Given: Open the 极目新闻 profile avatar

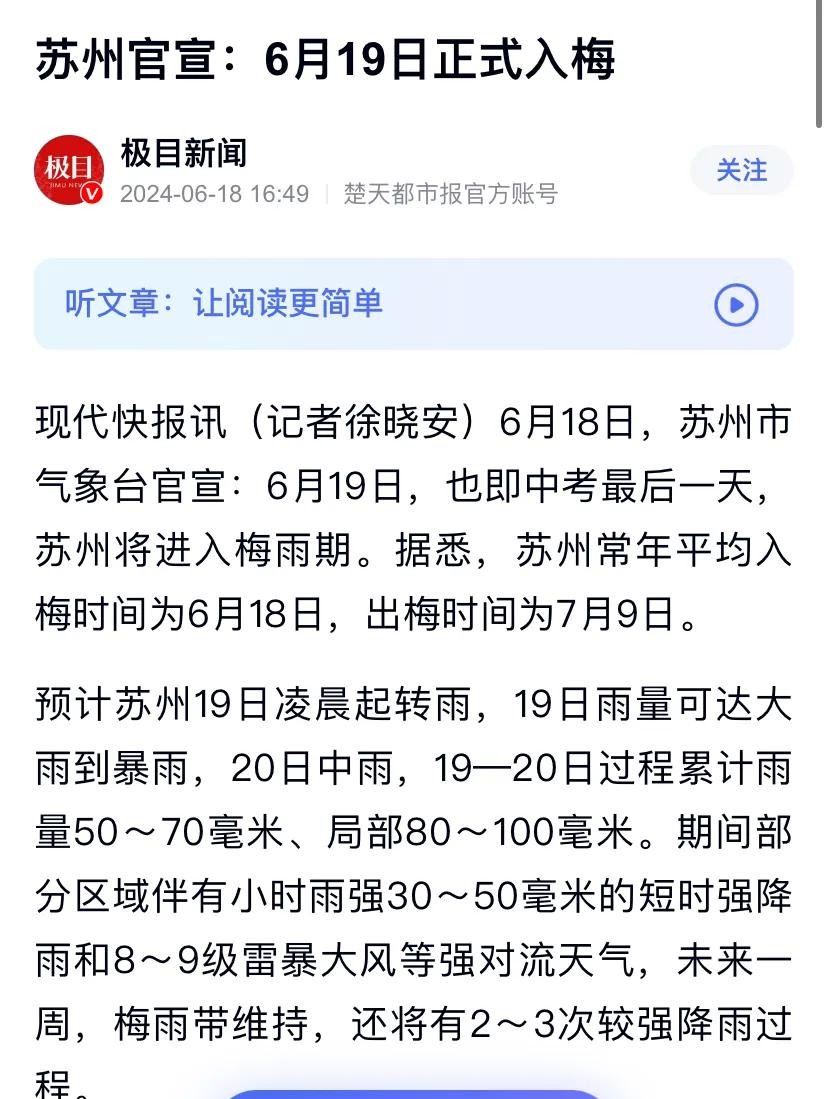Looking at the screenshot, I should (x=69, y=171).
